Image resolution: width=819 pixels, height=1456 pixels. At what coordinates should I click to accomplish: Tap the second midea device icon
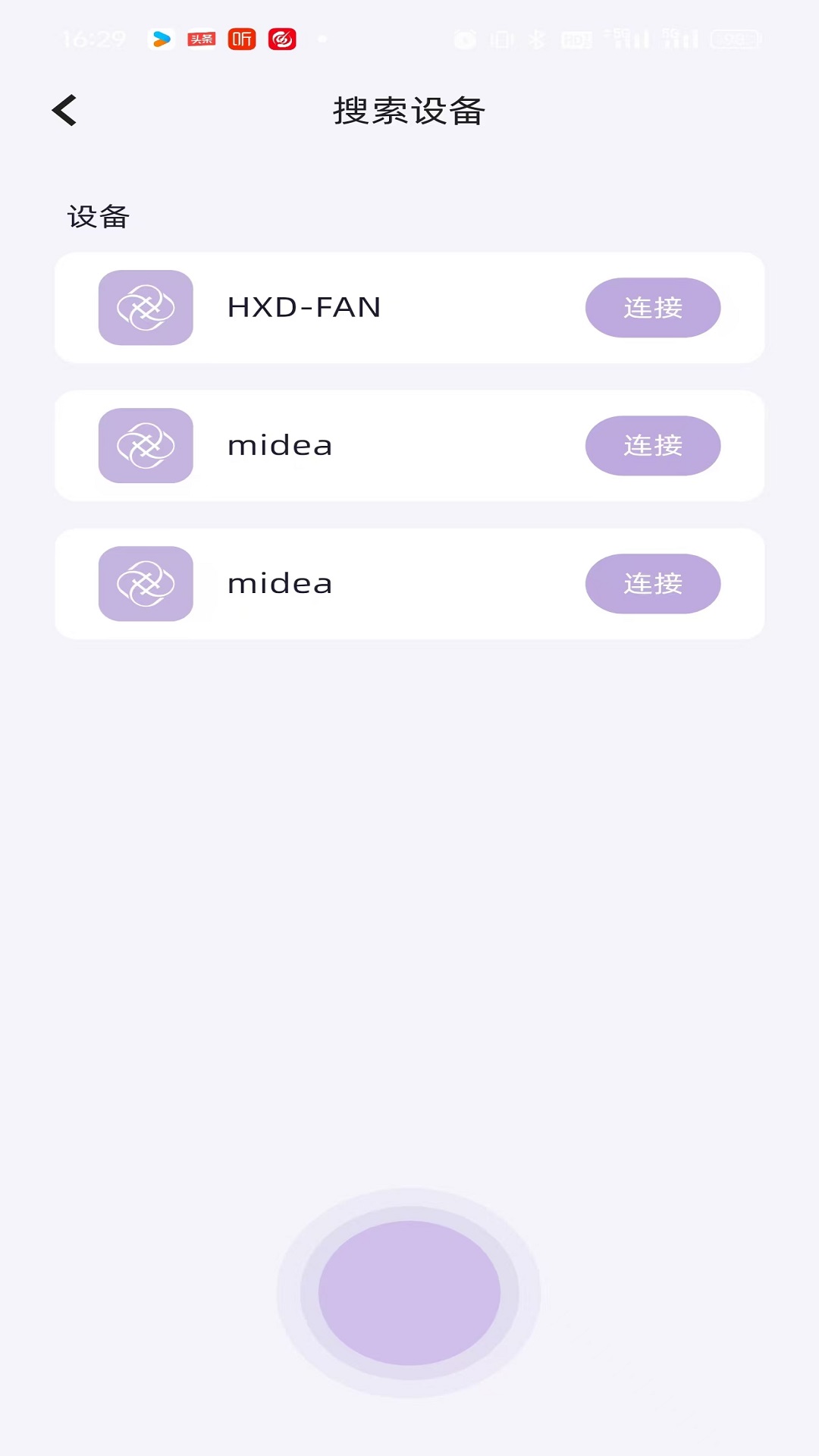point(146,584)
